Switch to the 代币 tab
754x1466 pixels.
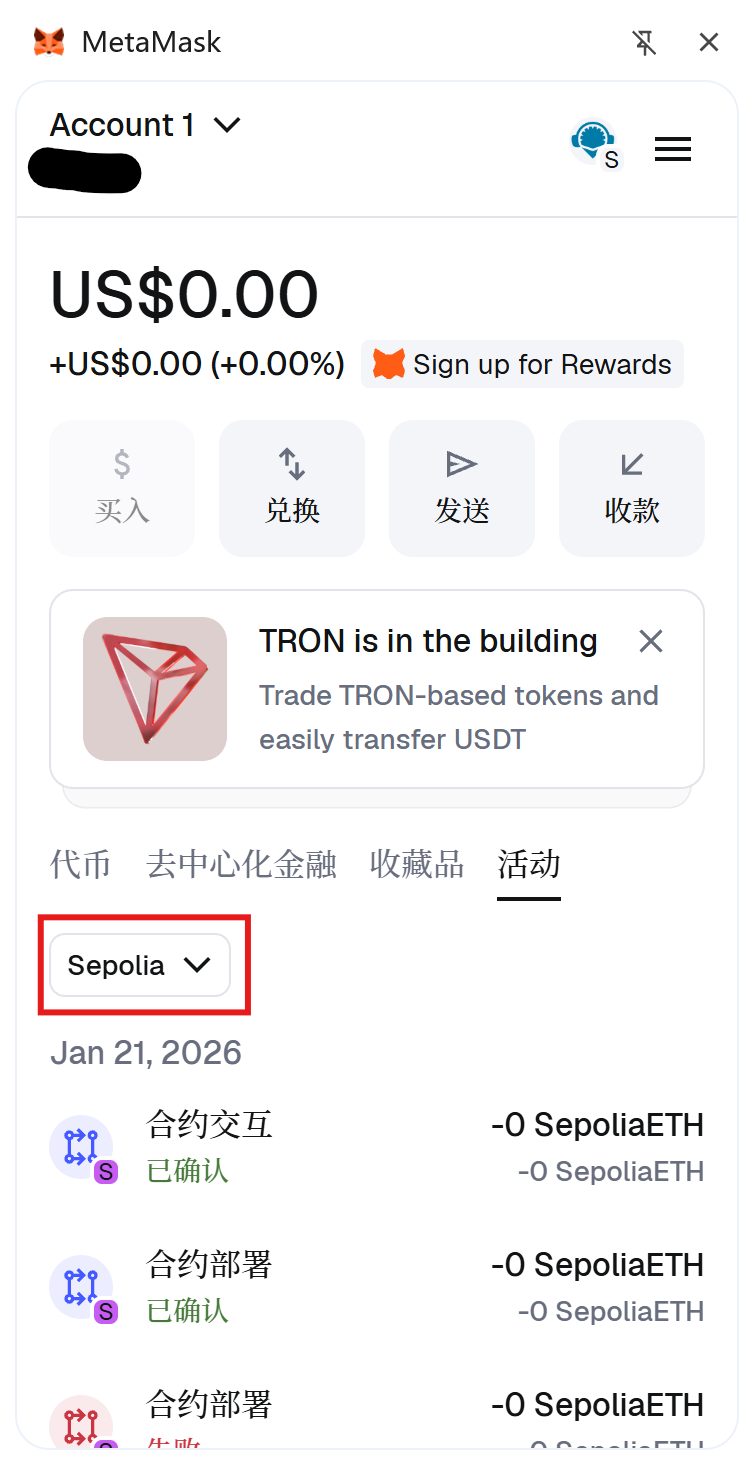(x=80, y=864)
